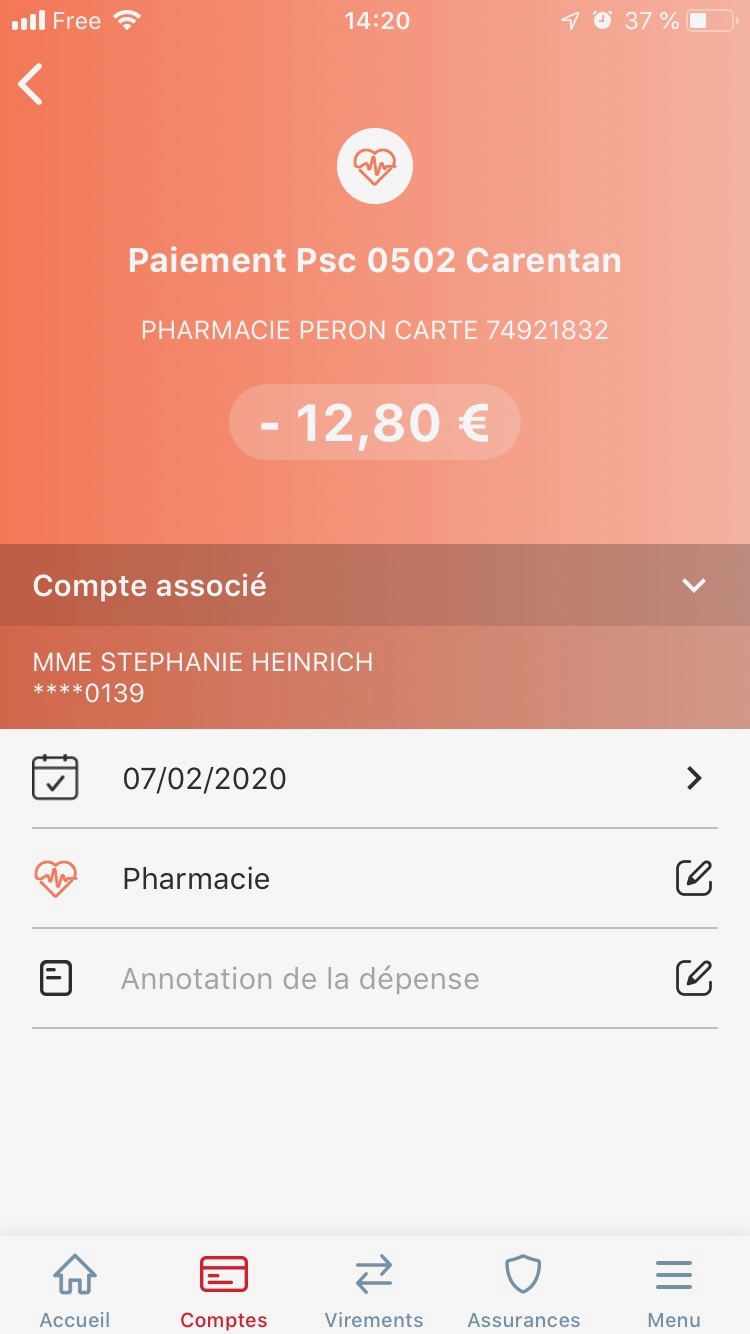
Task: Select the Assurances tab
Action: [x=523, y=1290]
